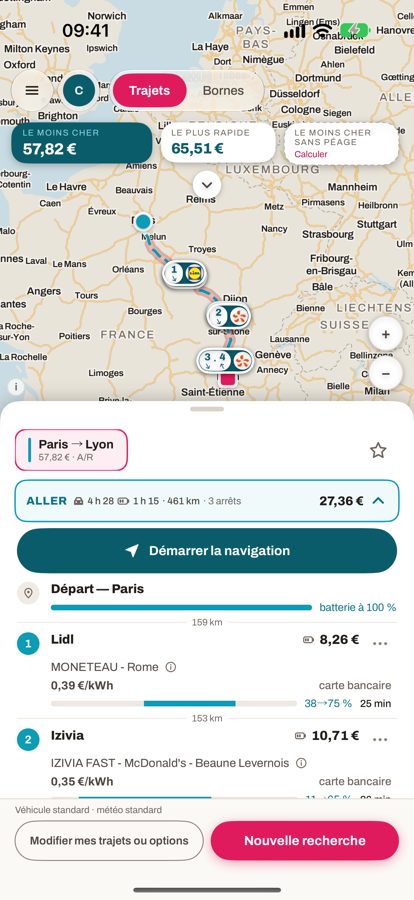Viewport: 414px width, 900px height.
Task: Start a Nouvelle recherche
Action: pos(305,840)
